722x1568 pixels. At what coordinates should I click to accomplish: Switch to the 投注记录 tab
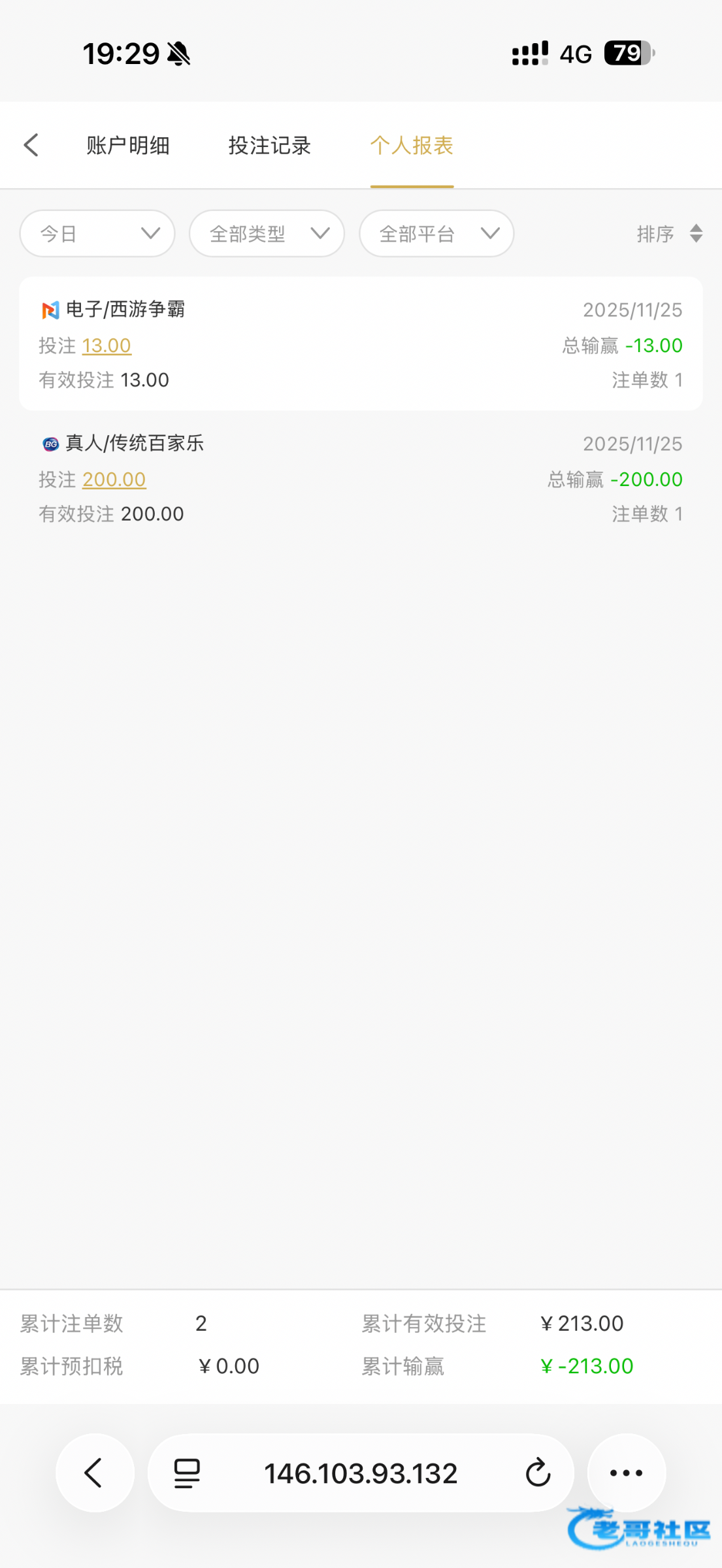coord(269,146)
